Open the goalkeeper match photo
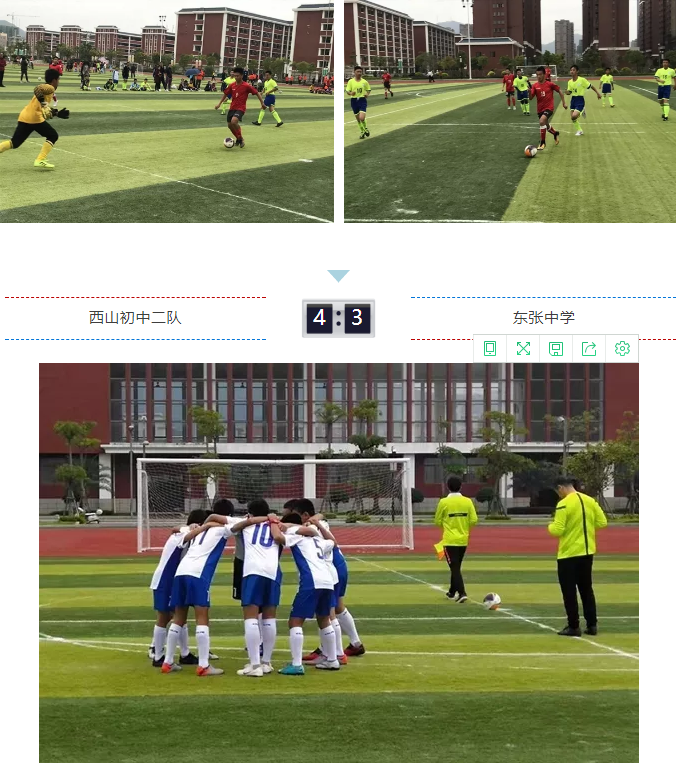This screenshot has height=764, width=676. pos(167,111)
